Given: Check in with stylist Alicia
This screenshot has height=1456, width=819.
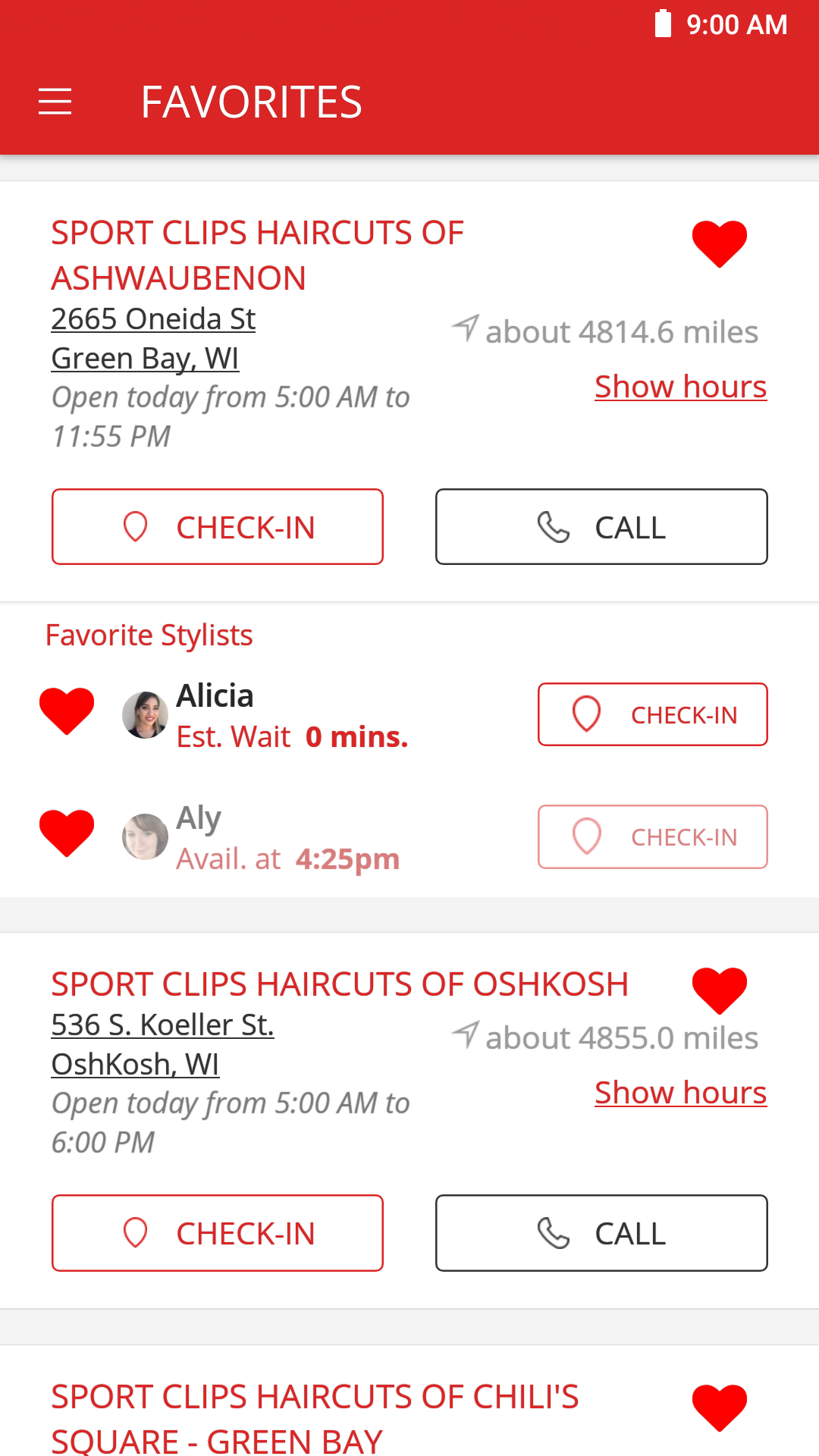Looking at the screenshot, I should (x=653, y=714).
